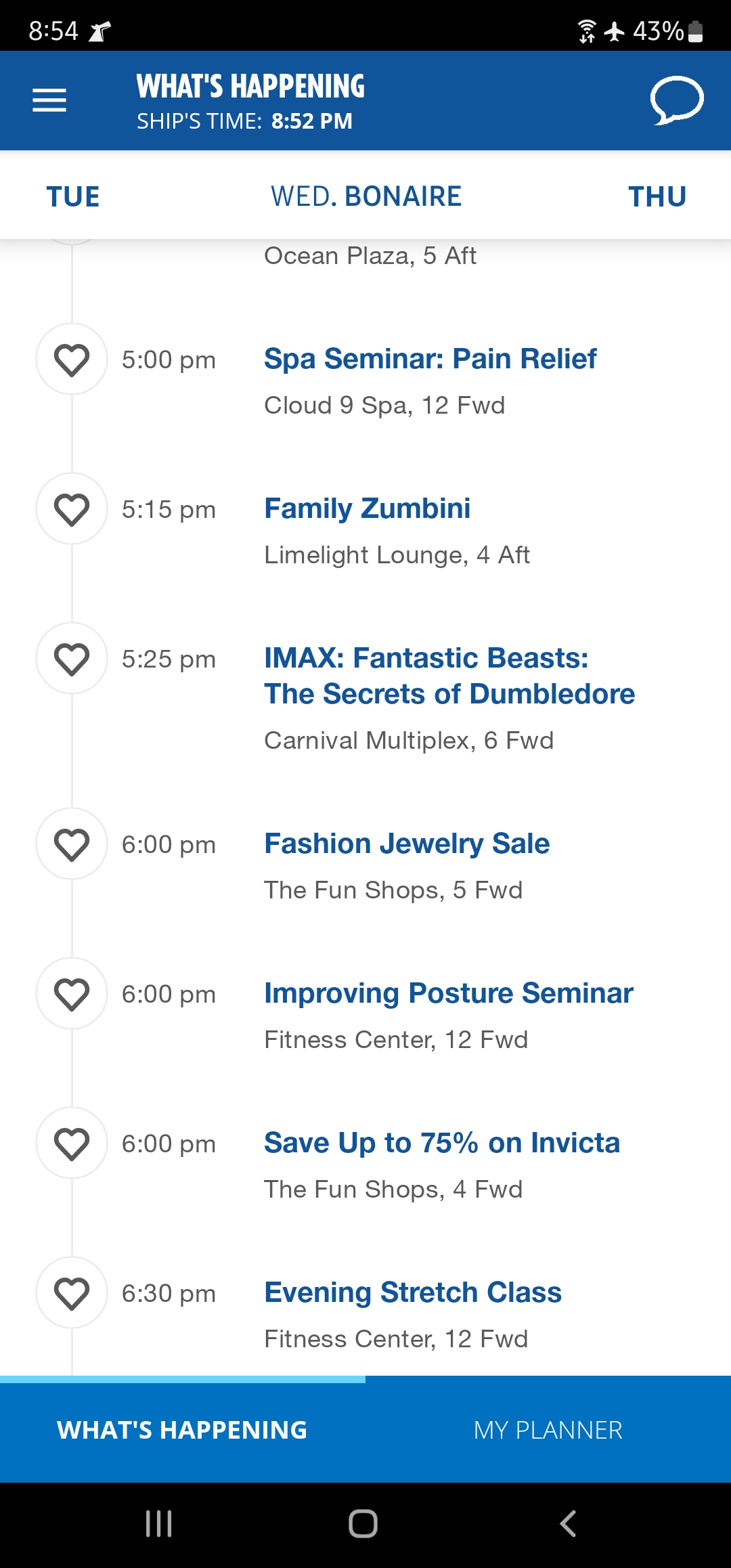The width and height of the screenshot is (731, 1568).
Task: Open Save Up to 75% on Invicta
Action: coord(442,1143)
